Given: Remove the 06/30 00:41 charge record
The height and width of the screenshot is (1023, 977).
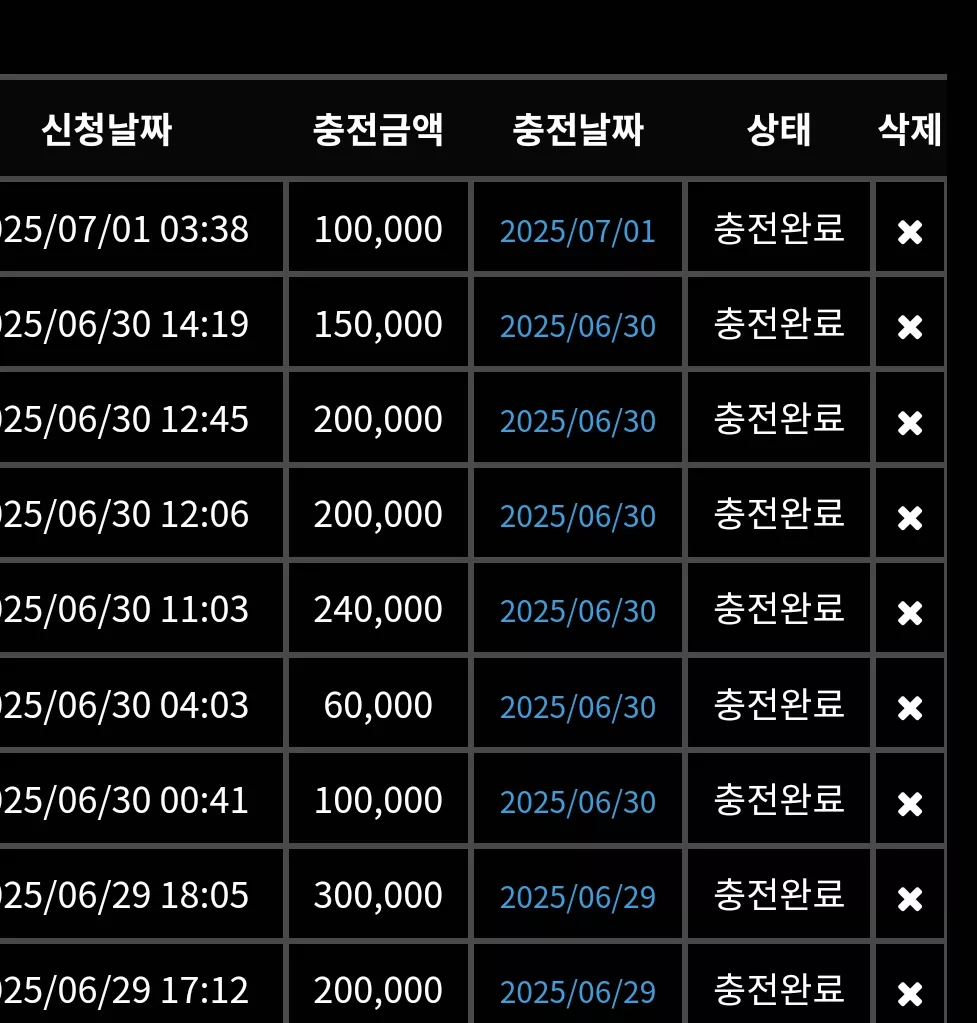Looking at the screenshot, I should click(910, 804).
